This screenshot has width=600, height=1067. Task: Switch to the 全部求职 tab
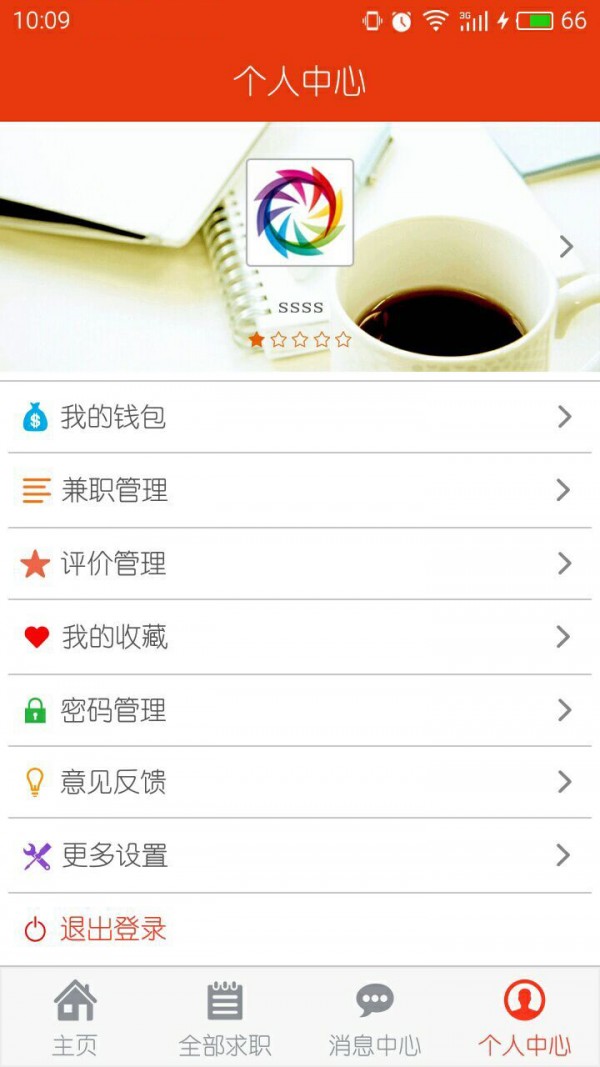[225, 1018]
